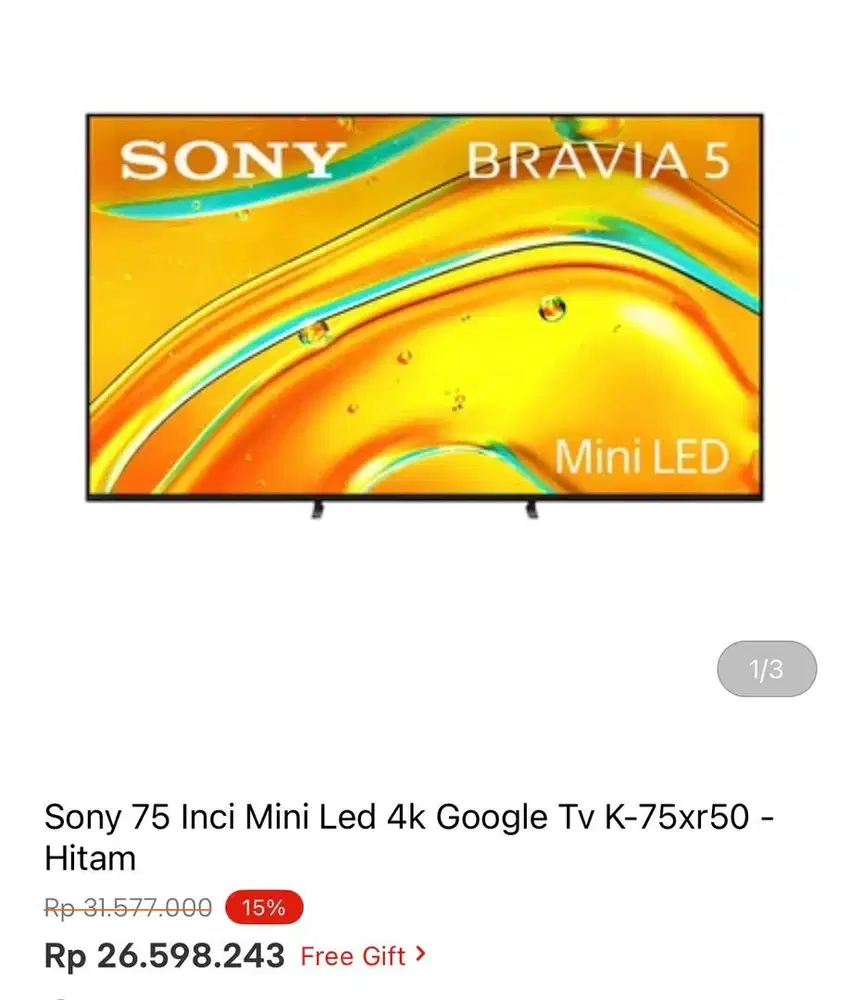The height and width of the screenshot is (1000, 850).
Task: Tap the Hitam variant text in the title
Action: [88, 858]
